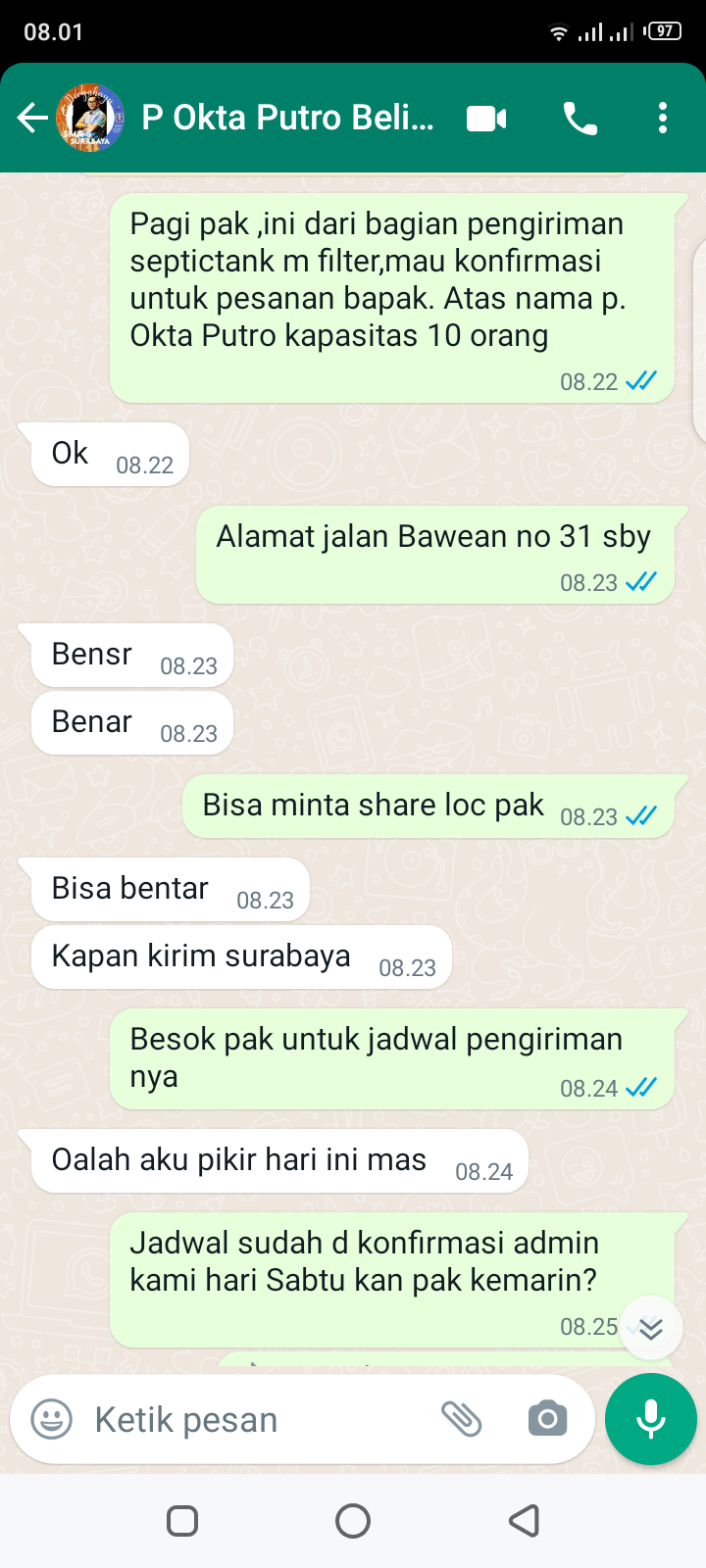The width and height of the screenshot is (706, 1568).
Task: Open recent apps from navigation bar
Action: point(182,1521)
